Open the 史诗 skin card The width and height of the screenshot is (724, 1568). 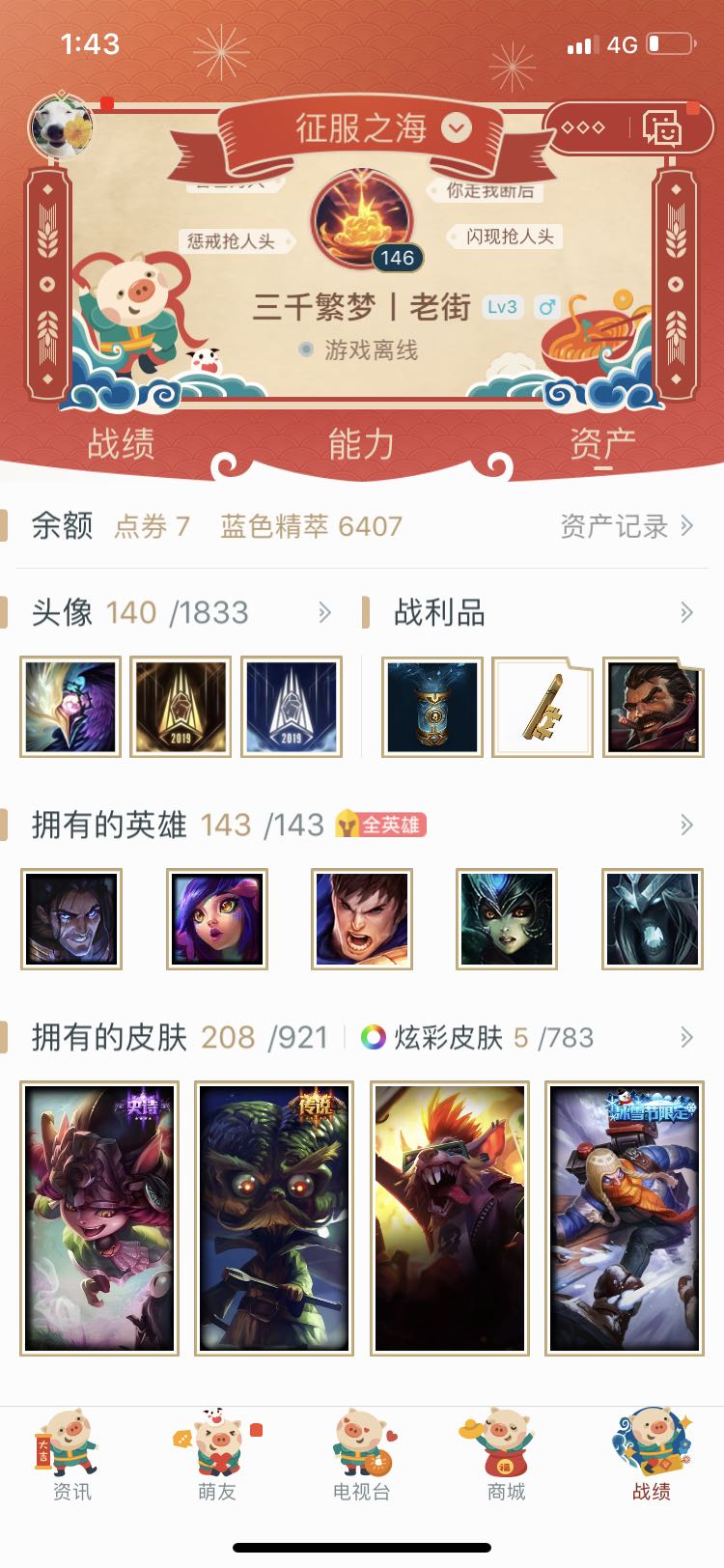coord(99,1218)
